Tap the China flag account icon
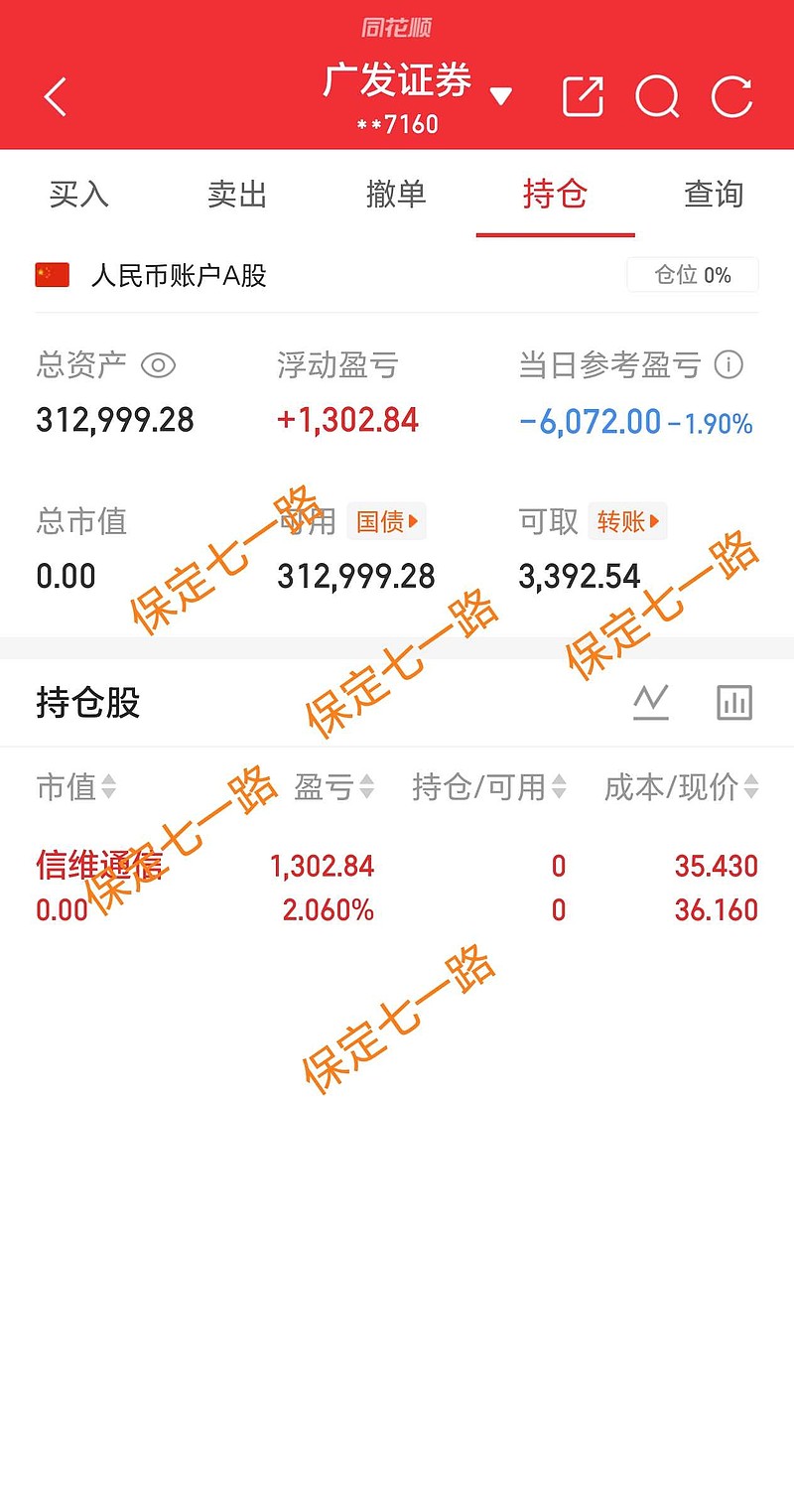The height and width of the screenshot is (1512, 794). tap(53, 275)
